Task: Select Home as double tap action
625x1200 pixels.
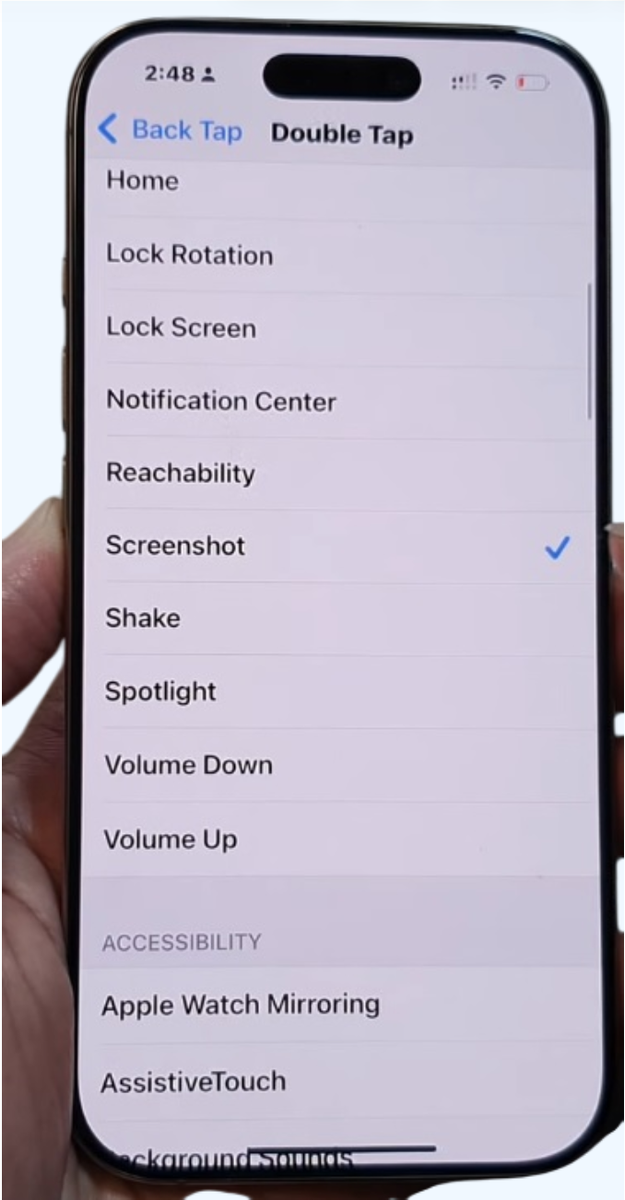Action: pos(143,181)
